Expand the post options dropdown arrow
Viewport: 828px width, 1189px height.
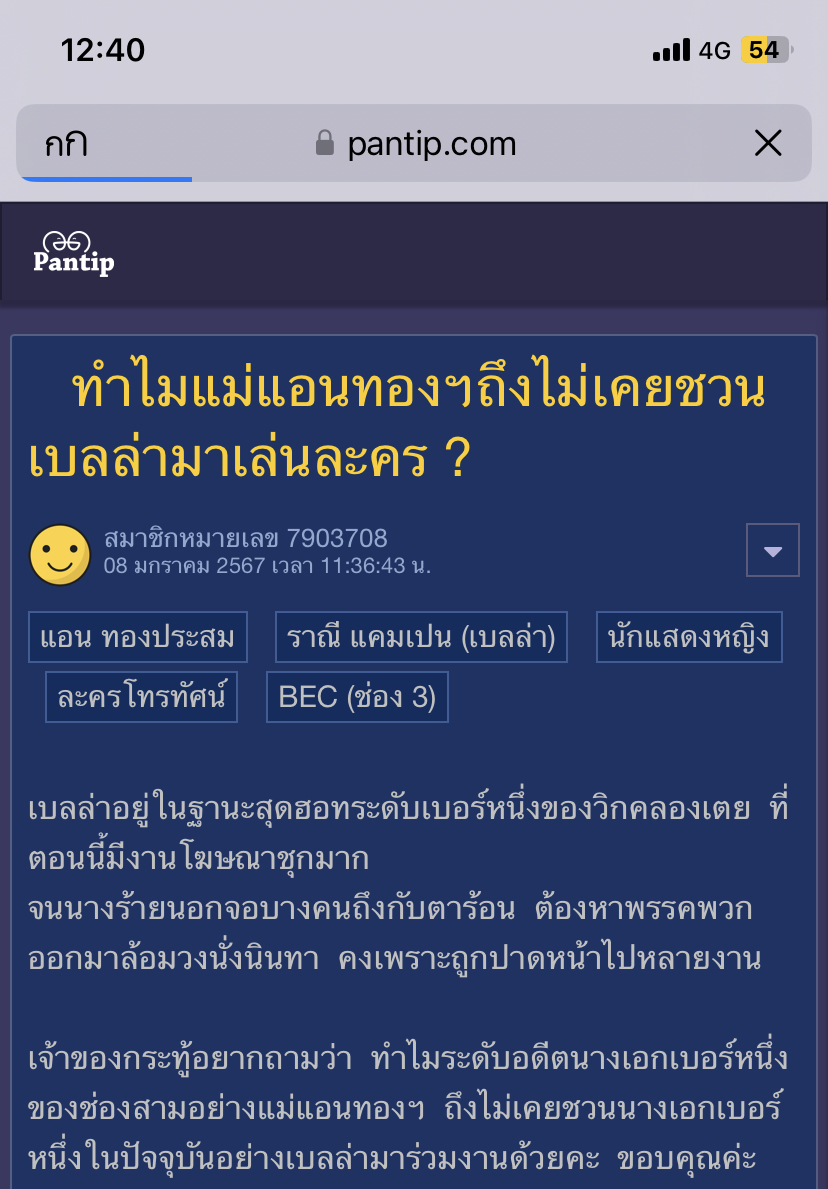point(772,551)
